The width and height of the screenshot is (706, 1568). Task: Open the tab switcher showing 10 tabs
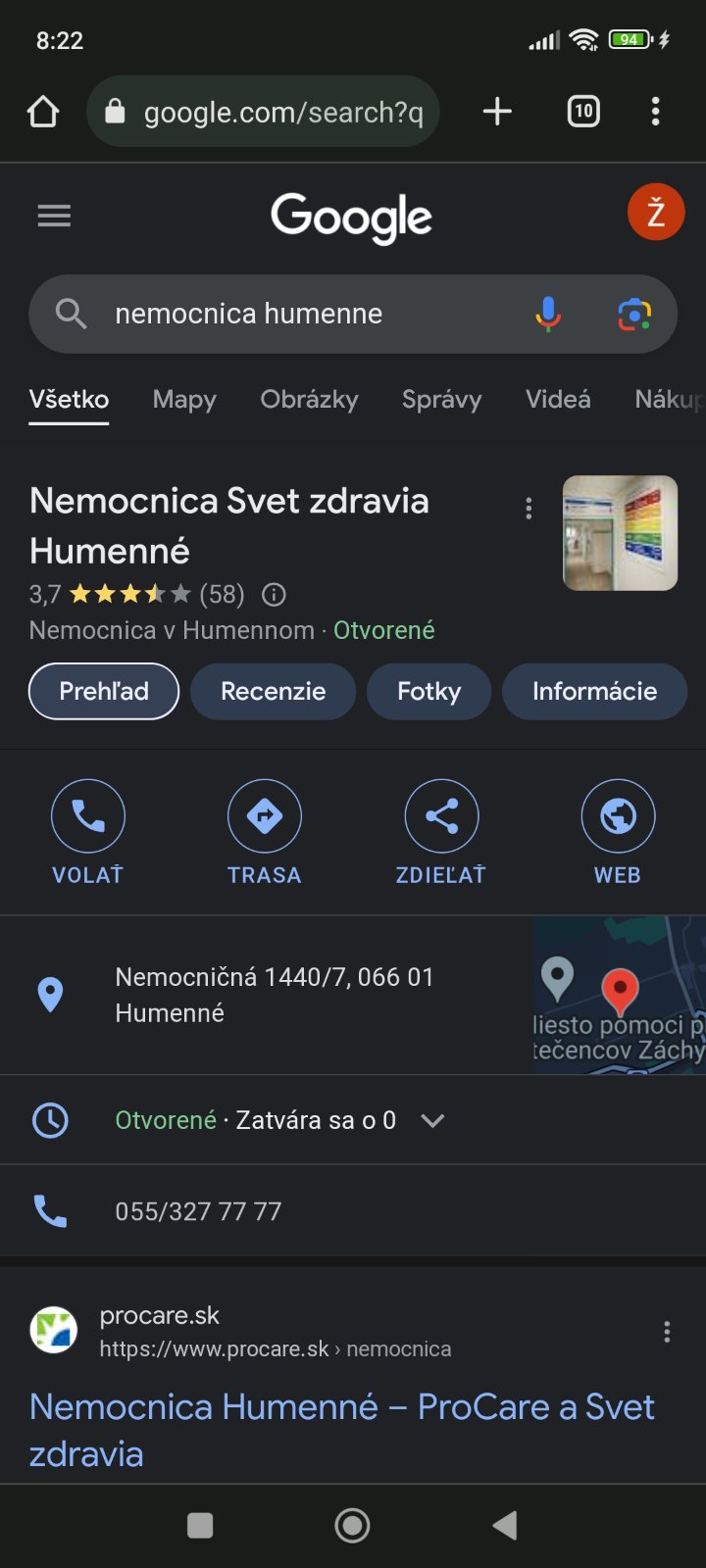tap(583, 112)
